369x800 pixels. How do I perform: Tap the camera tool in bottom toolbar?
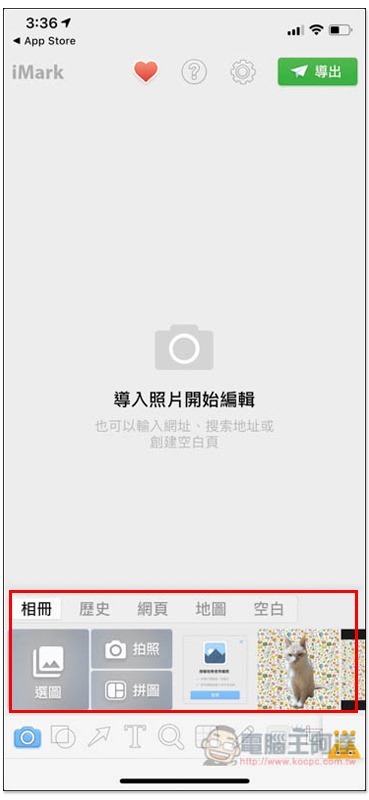tap(28, 737)
